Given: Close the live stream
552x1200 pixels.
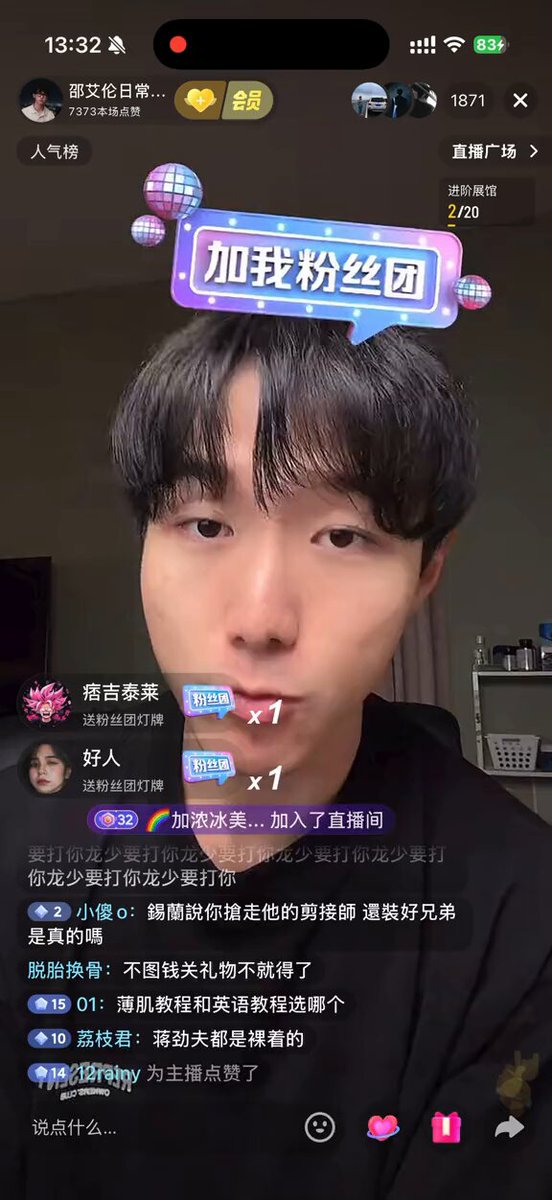Looking at the screenshot, I should (520, 100).
